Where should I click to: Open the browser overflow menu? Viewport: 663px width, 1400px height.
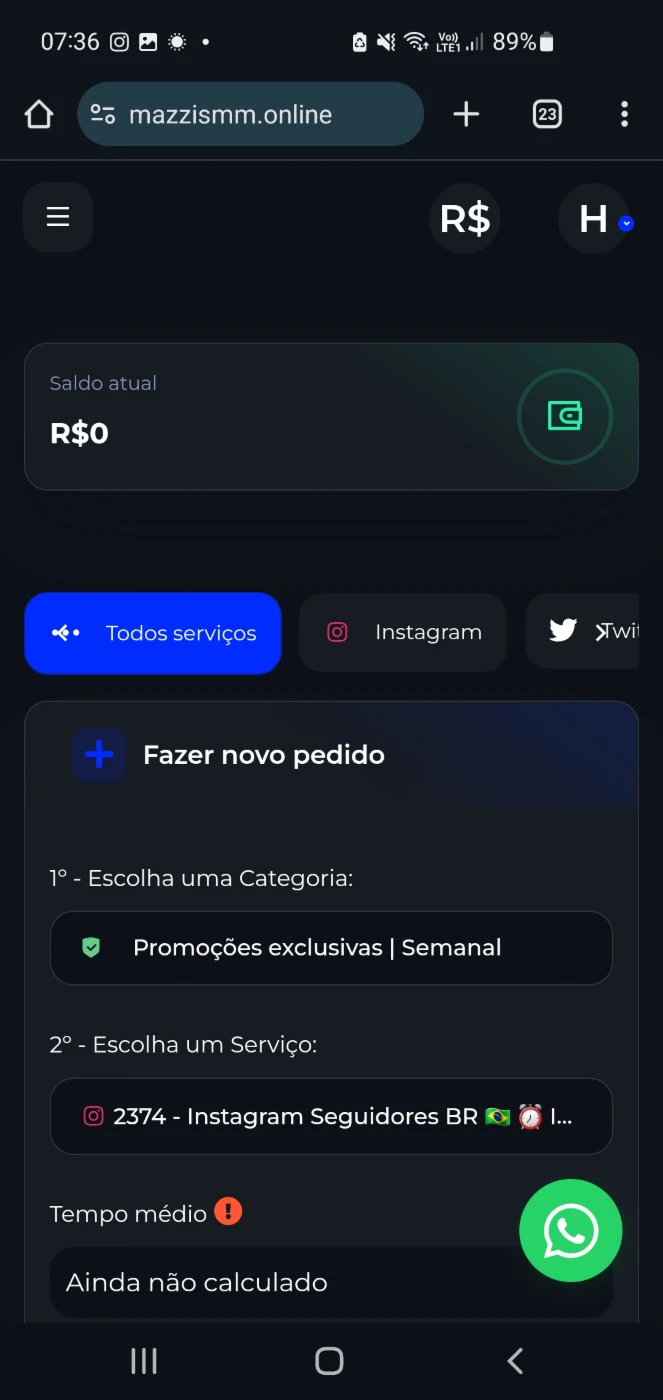[624, 114]
